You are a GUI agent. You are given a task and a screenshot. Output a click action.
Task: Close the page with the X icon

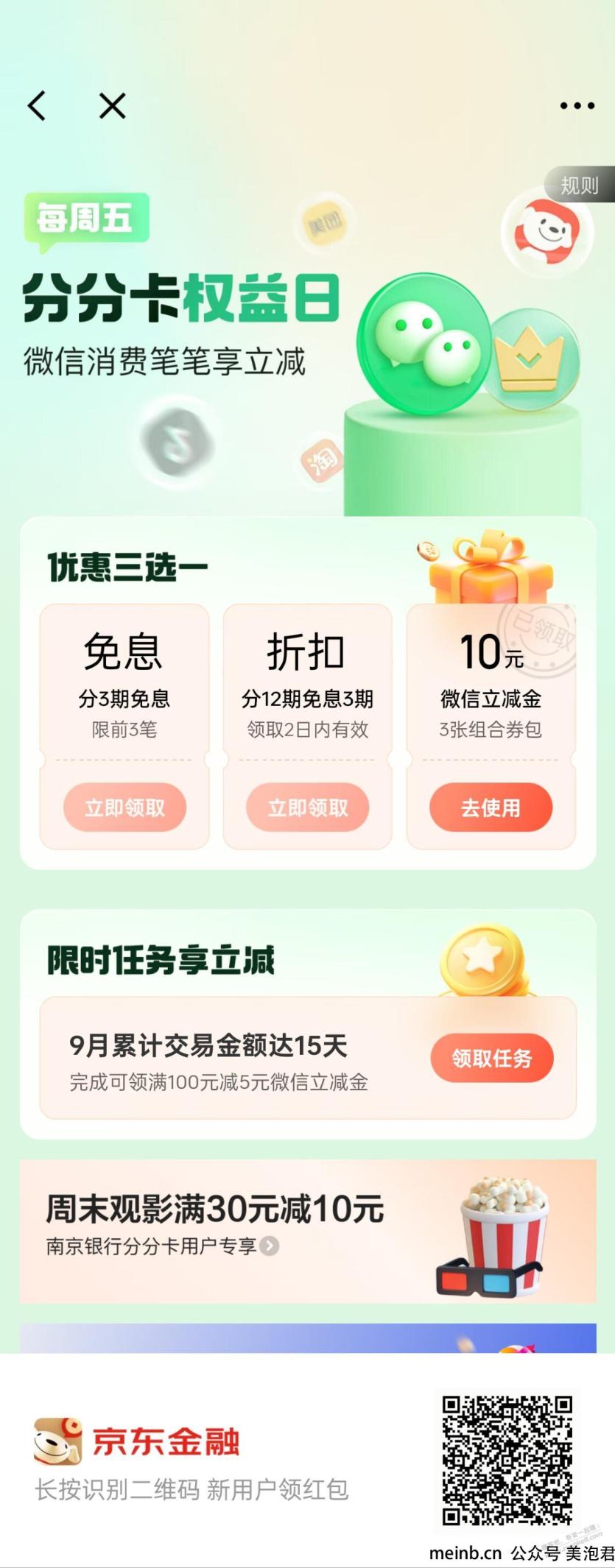click(112, 106)
